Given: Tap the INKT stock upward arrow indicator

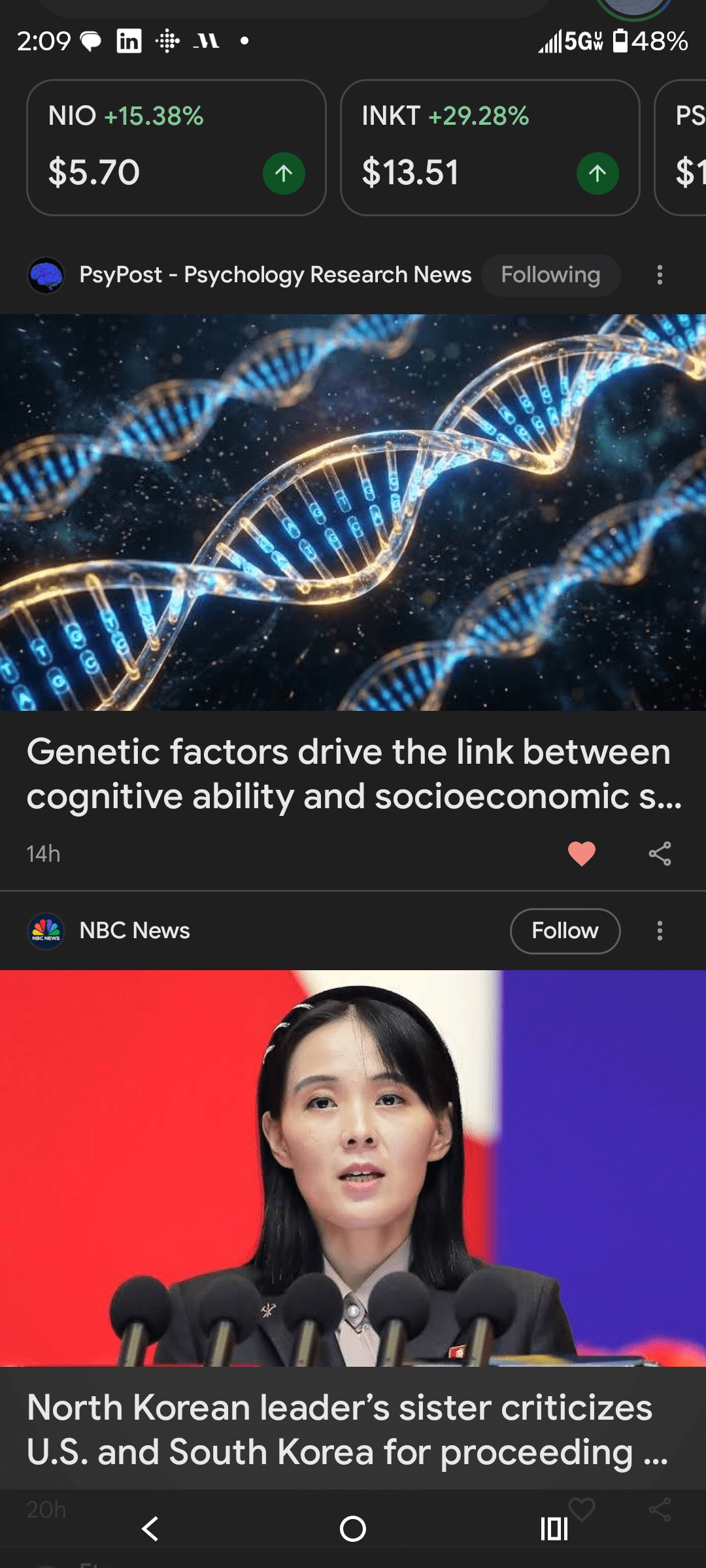Looking at the screenshot, I should (597, 172).
